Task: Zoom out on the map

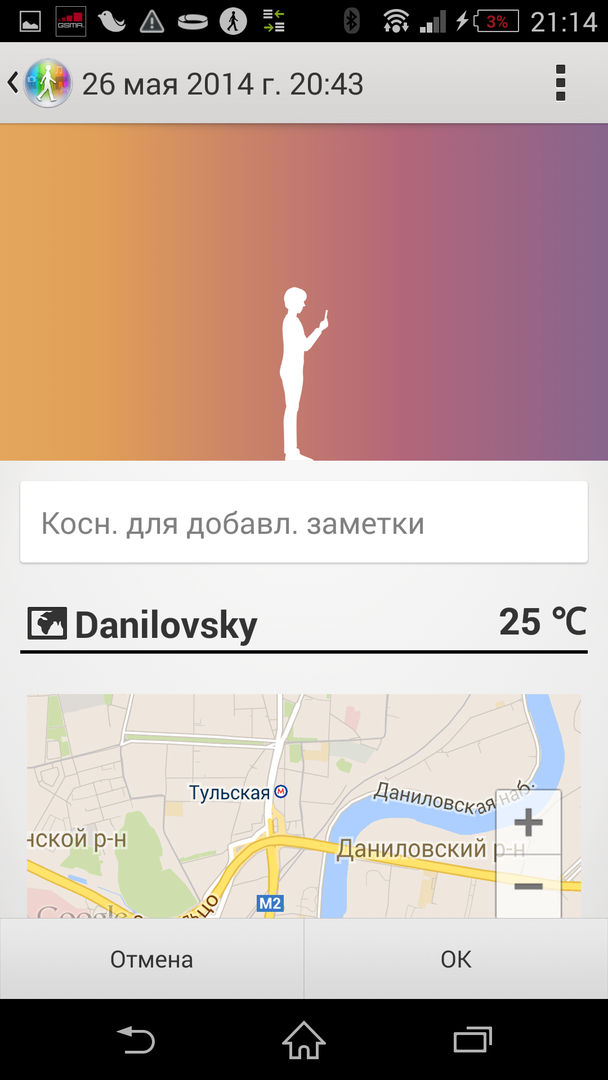Action: tap(528, 886)
